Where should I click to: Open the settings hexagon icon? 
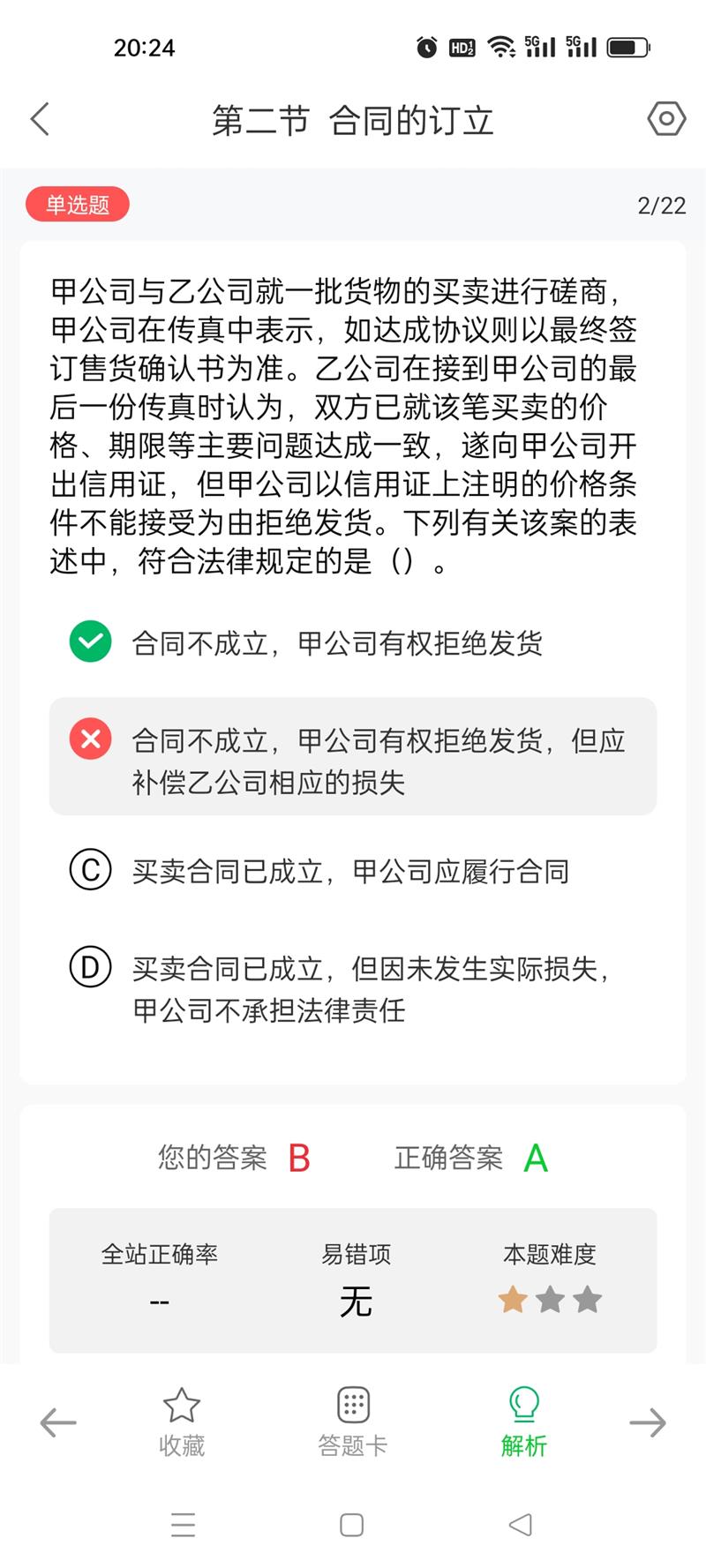click(x=666, y=118)
